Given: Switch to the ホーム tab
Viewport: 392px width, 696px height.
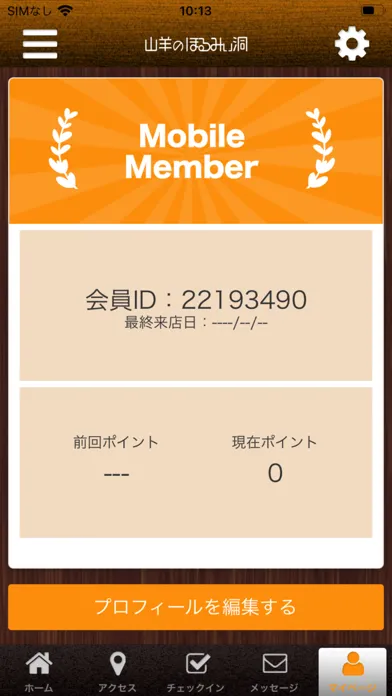Looking at the screenshot, I should tap(39, 672).
